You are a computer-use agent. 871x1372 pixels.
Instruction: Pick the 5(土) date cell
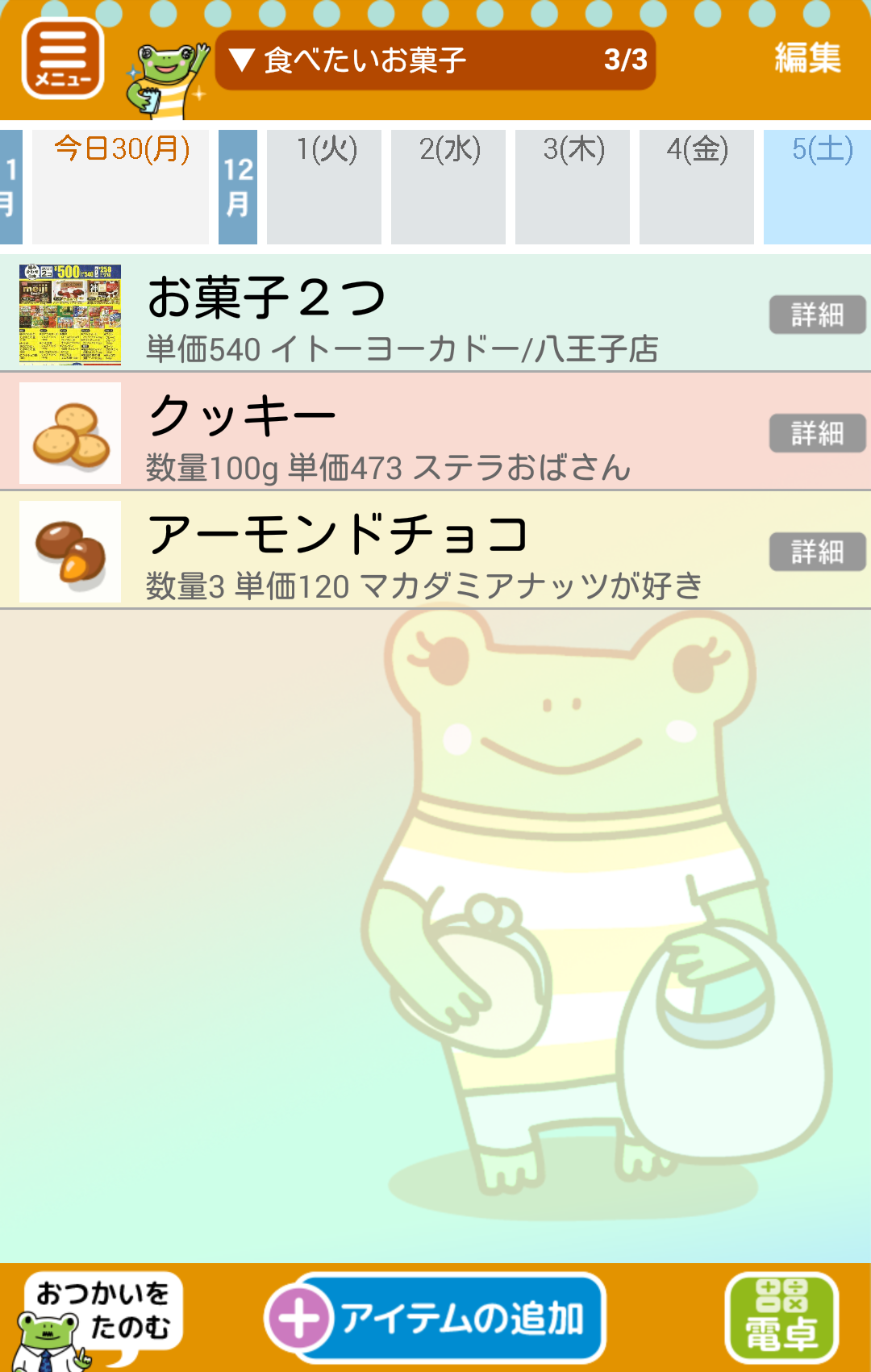pos(818,186)
